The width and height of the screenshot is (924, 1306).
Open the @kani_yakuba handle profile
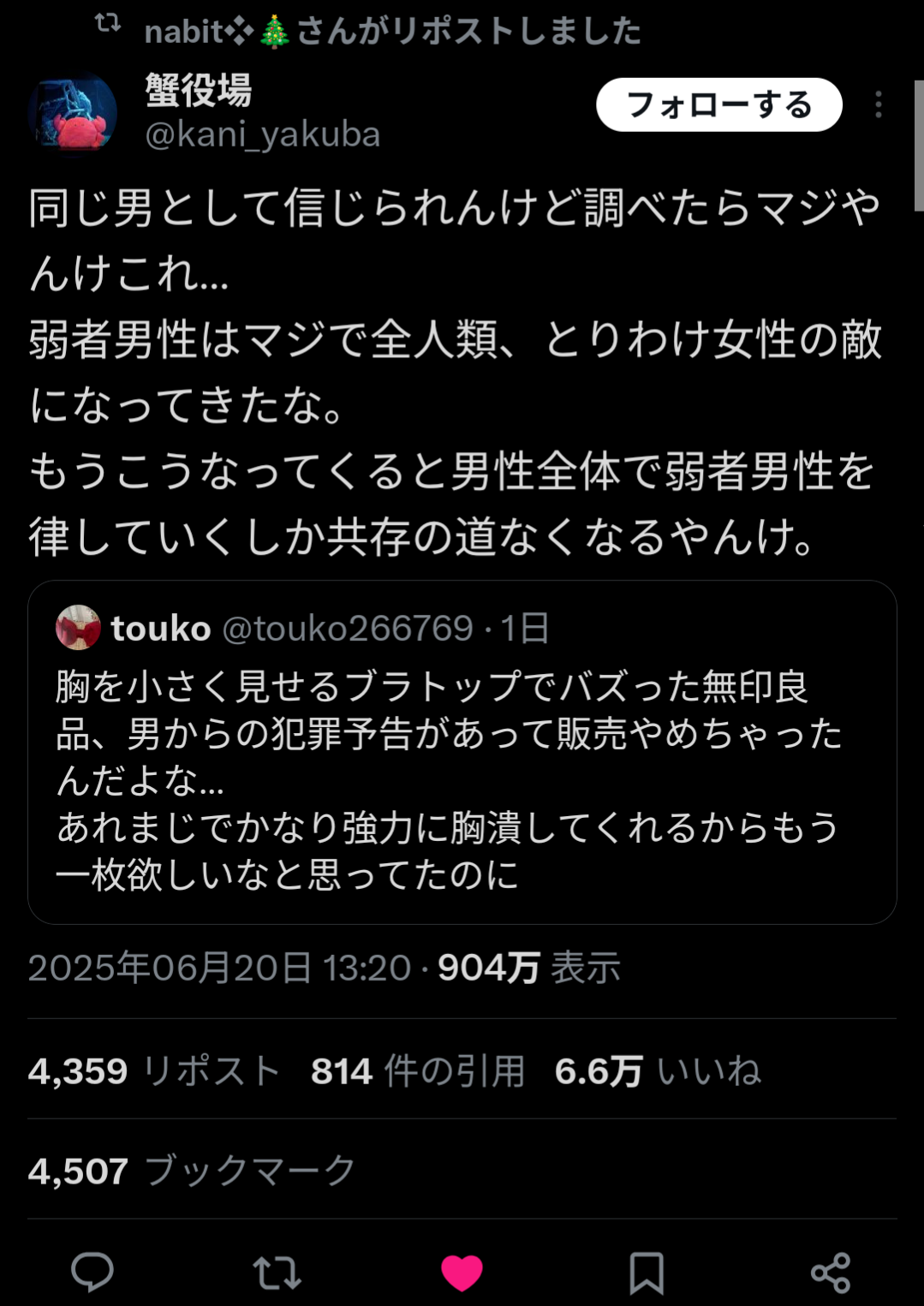coord(262,134)
